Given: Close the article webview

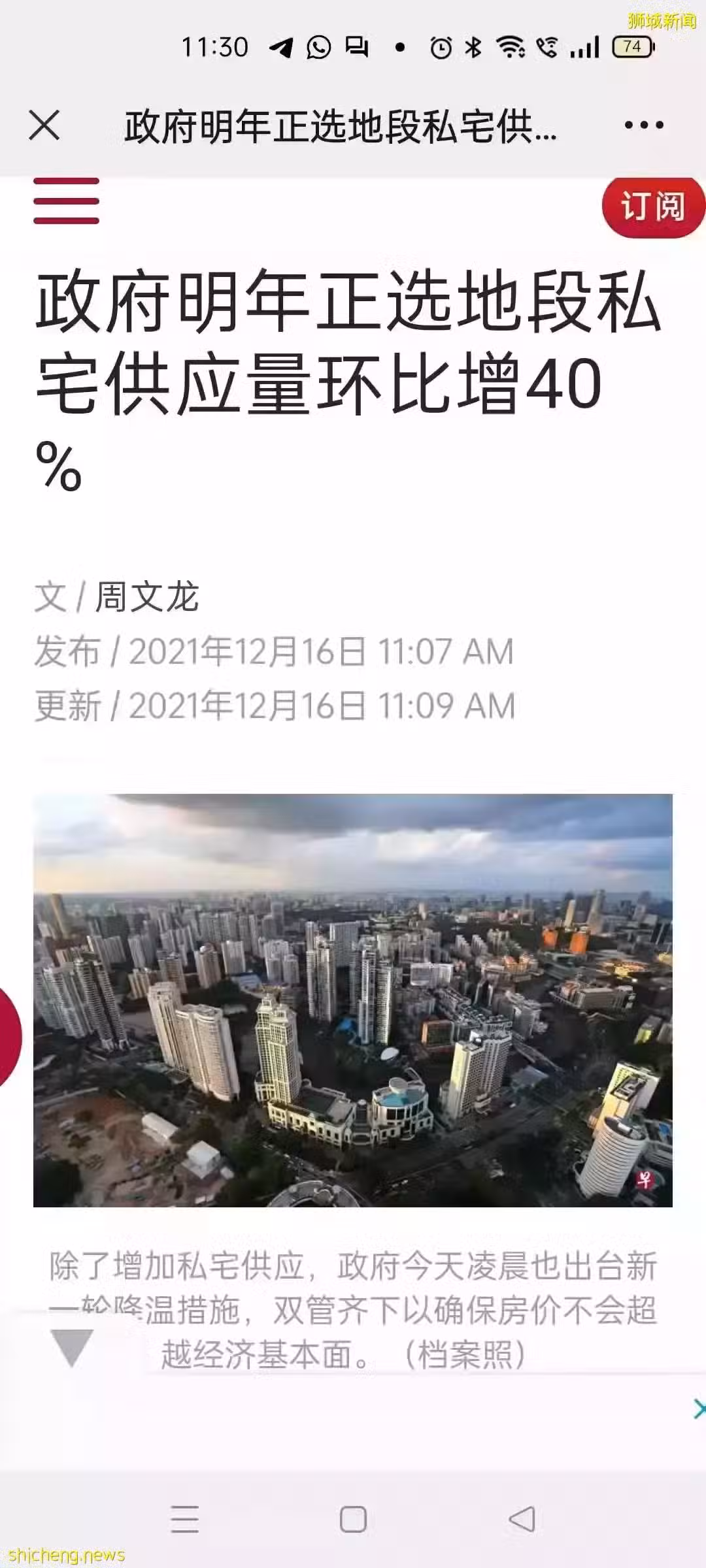Looking at the screenshot, I should tap(44, 125).
